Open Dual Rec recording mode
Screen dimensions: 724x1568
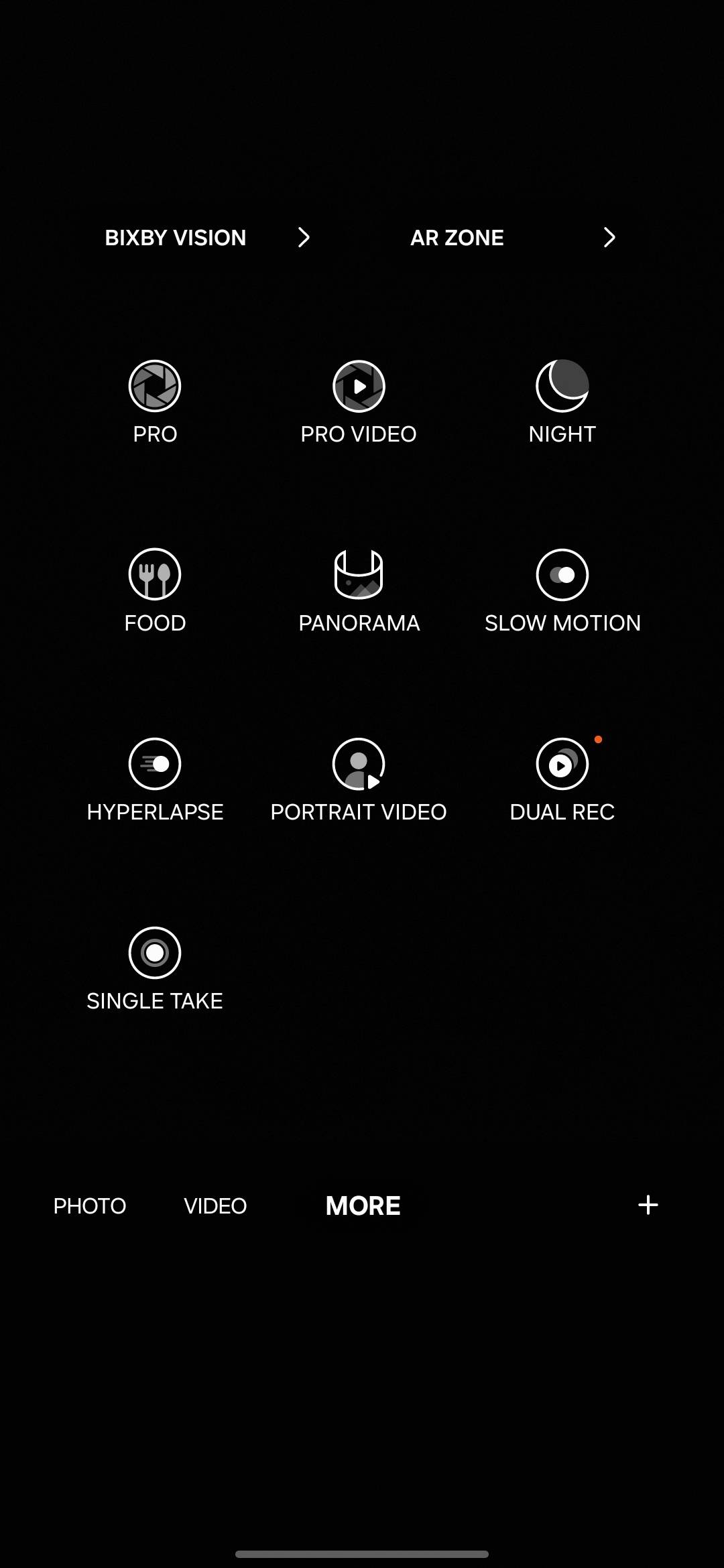[562, 779]
